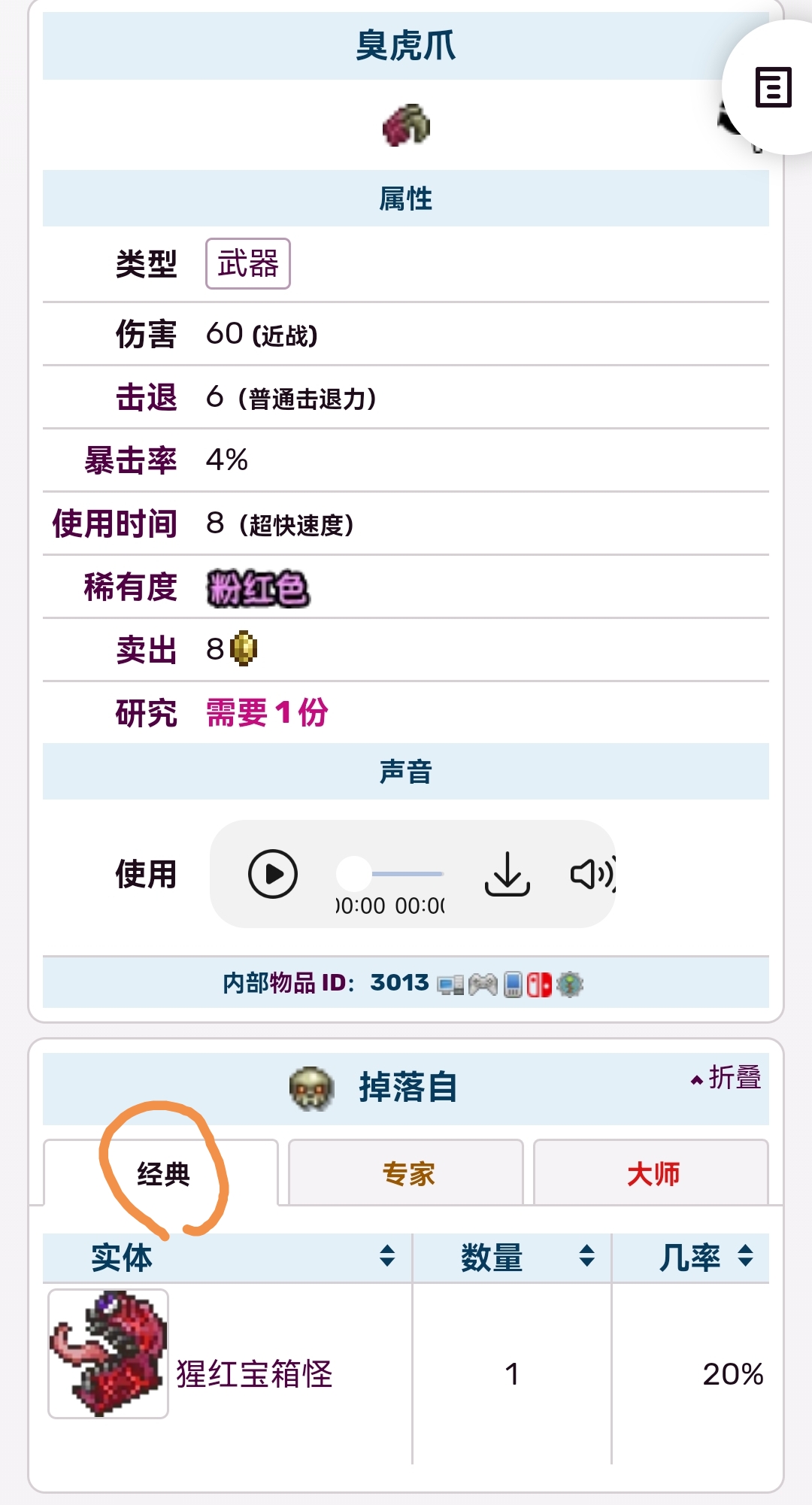Open the 猩红宝箱怪 entity page
The image size is (812, 1505).
click(x=254, y=1374)
